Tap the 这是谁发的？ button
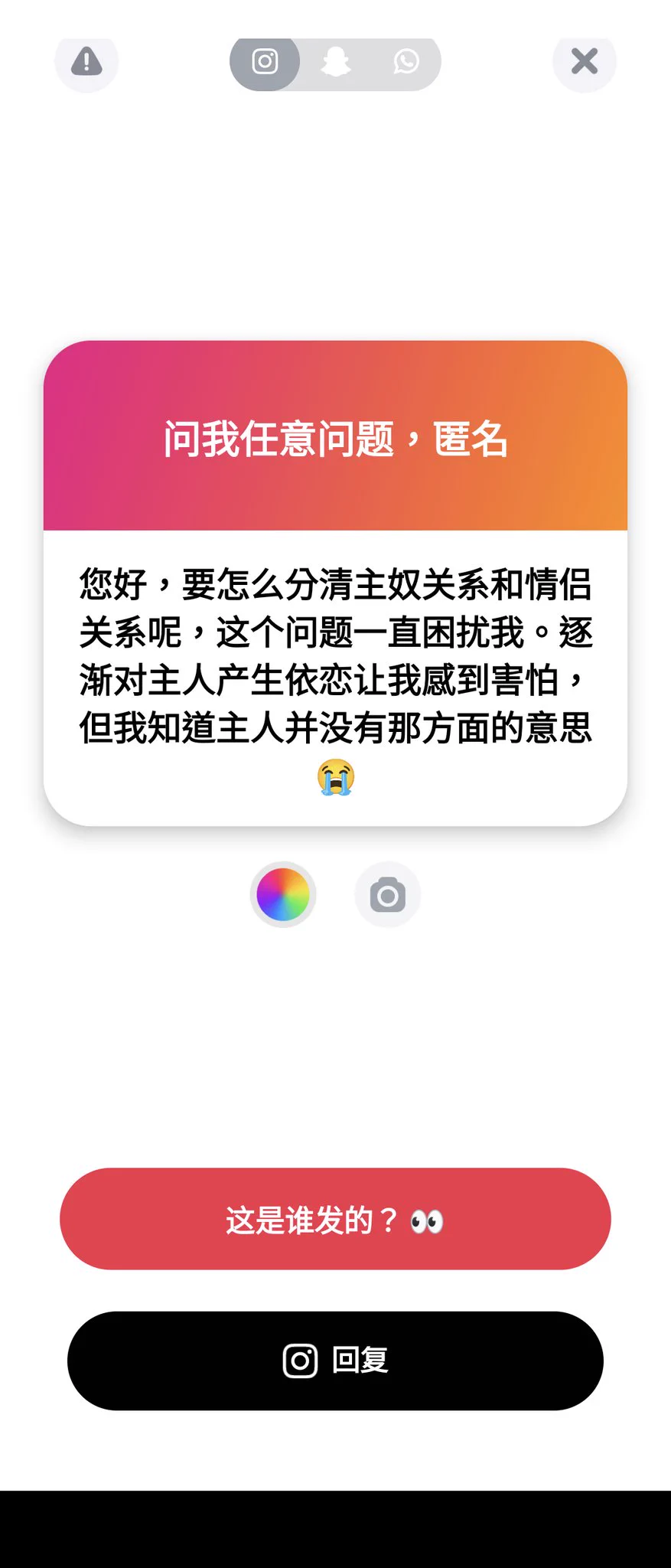Image resolution: width=671 pixels, height=1568 pixels. pos(335,1219)
